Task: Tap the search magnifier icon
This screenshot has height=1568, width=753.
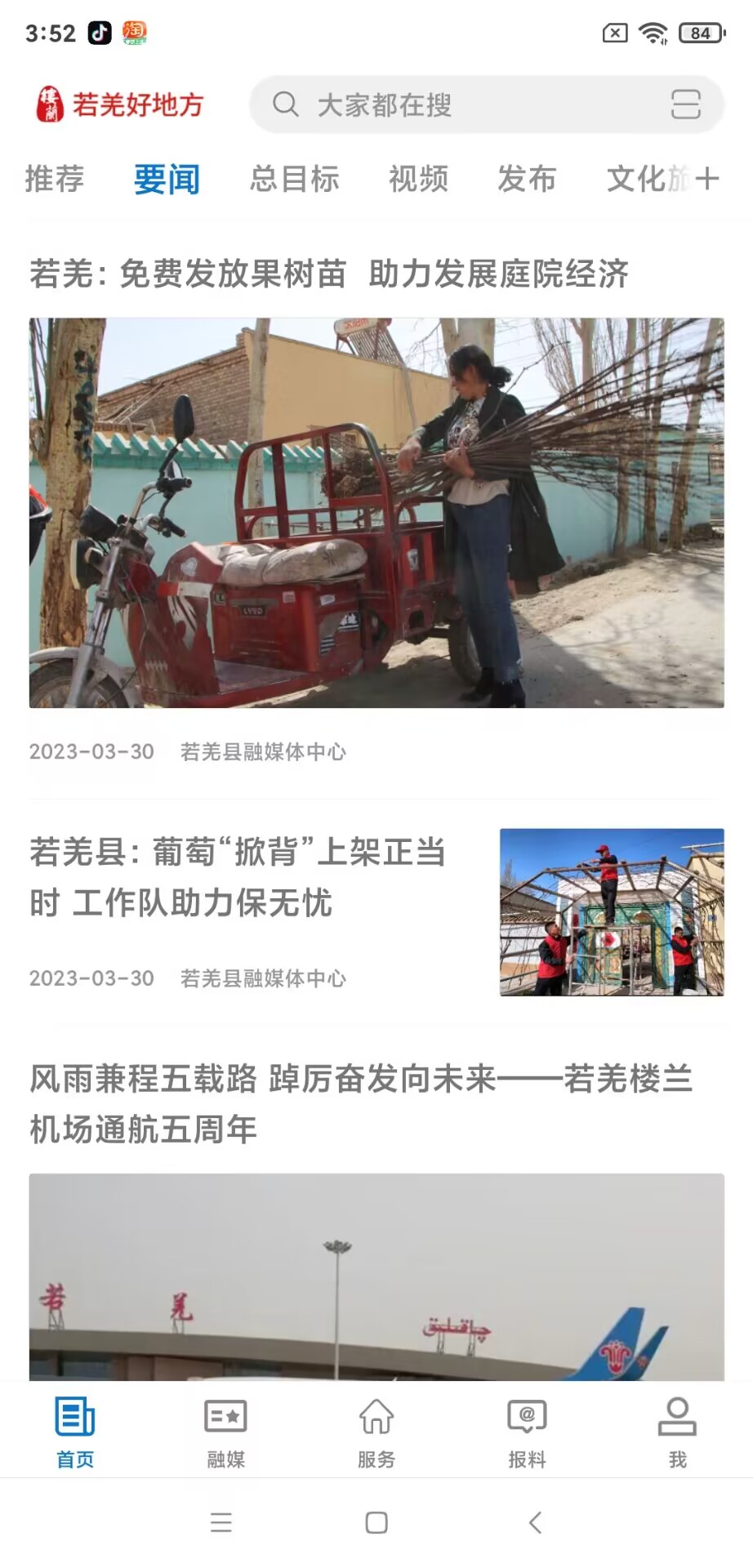Action: point(284,105)
